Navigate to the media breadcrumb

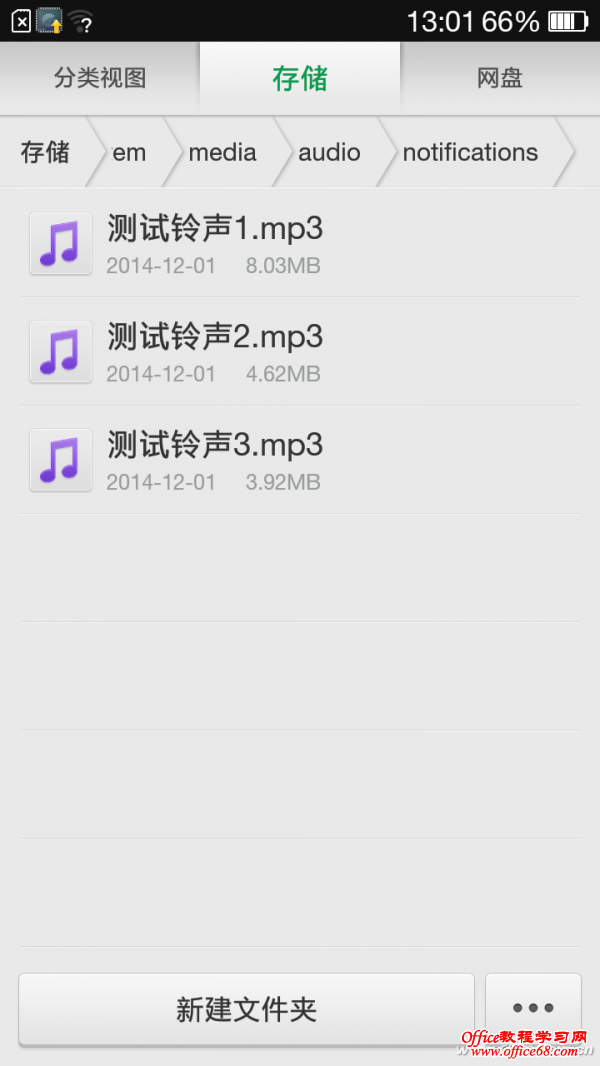click(x=222, y=153)
